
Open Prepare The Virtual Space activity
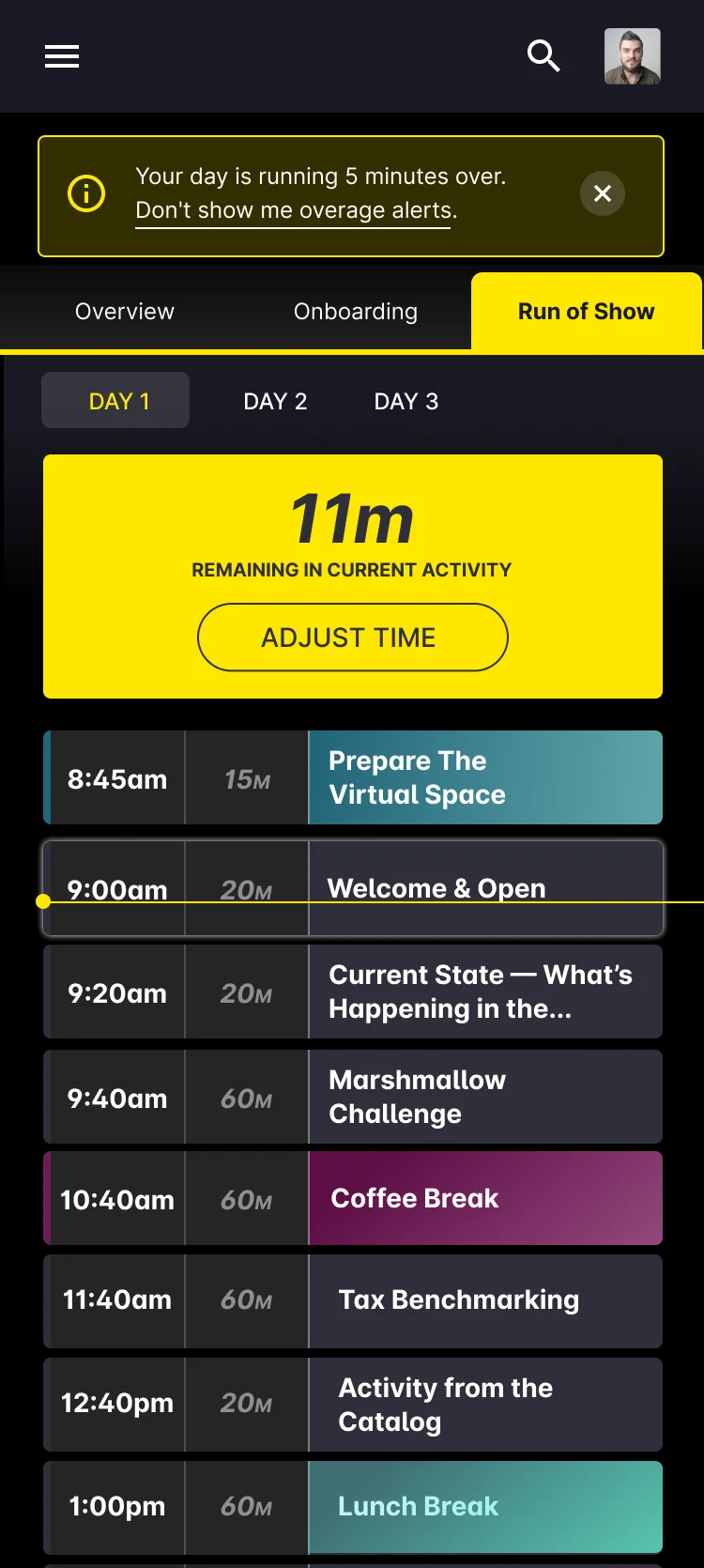[x=353, y=777]
